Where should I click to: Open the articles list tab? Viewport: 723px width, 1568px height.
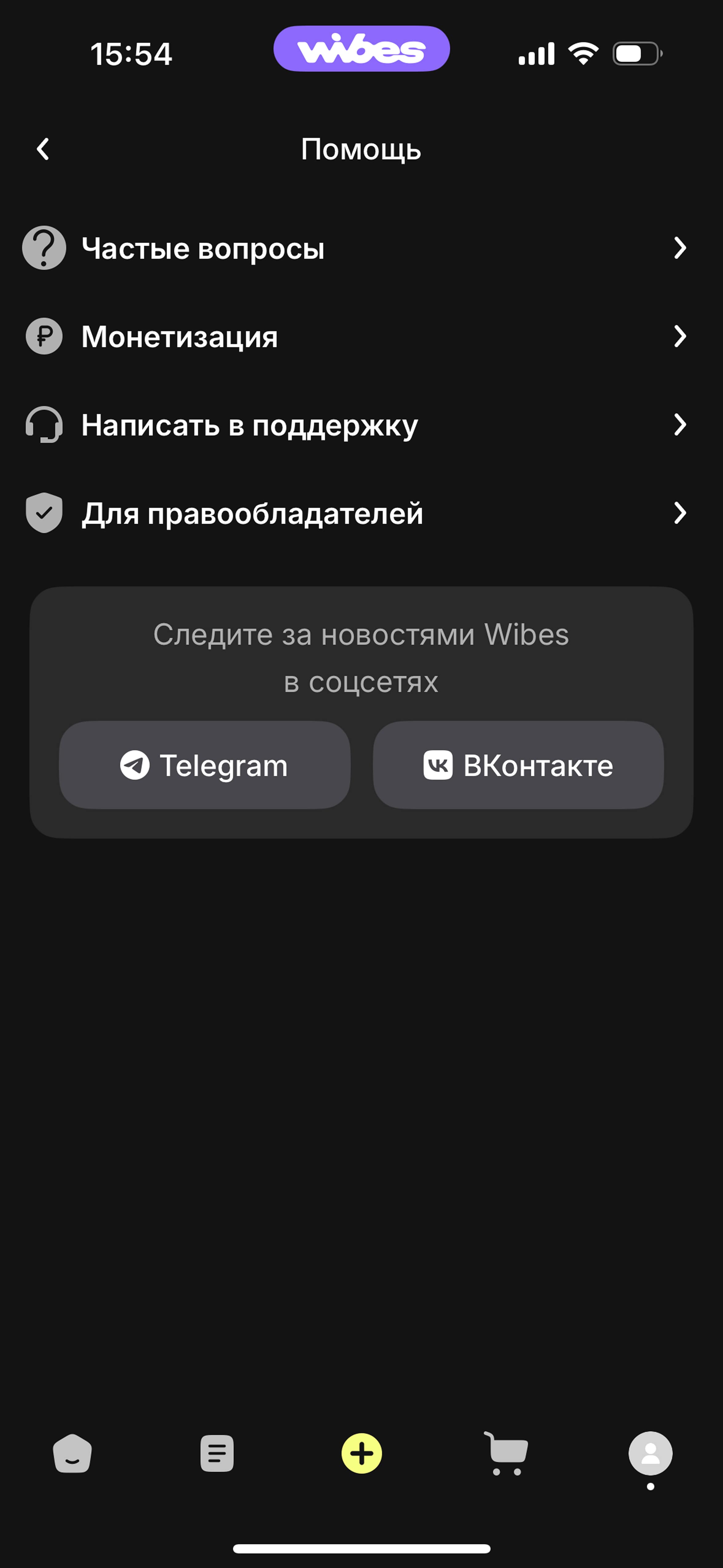click(x=217, y=1454)
